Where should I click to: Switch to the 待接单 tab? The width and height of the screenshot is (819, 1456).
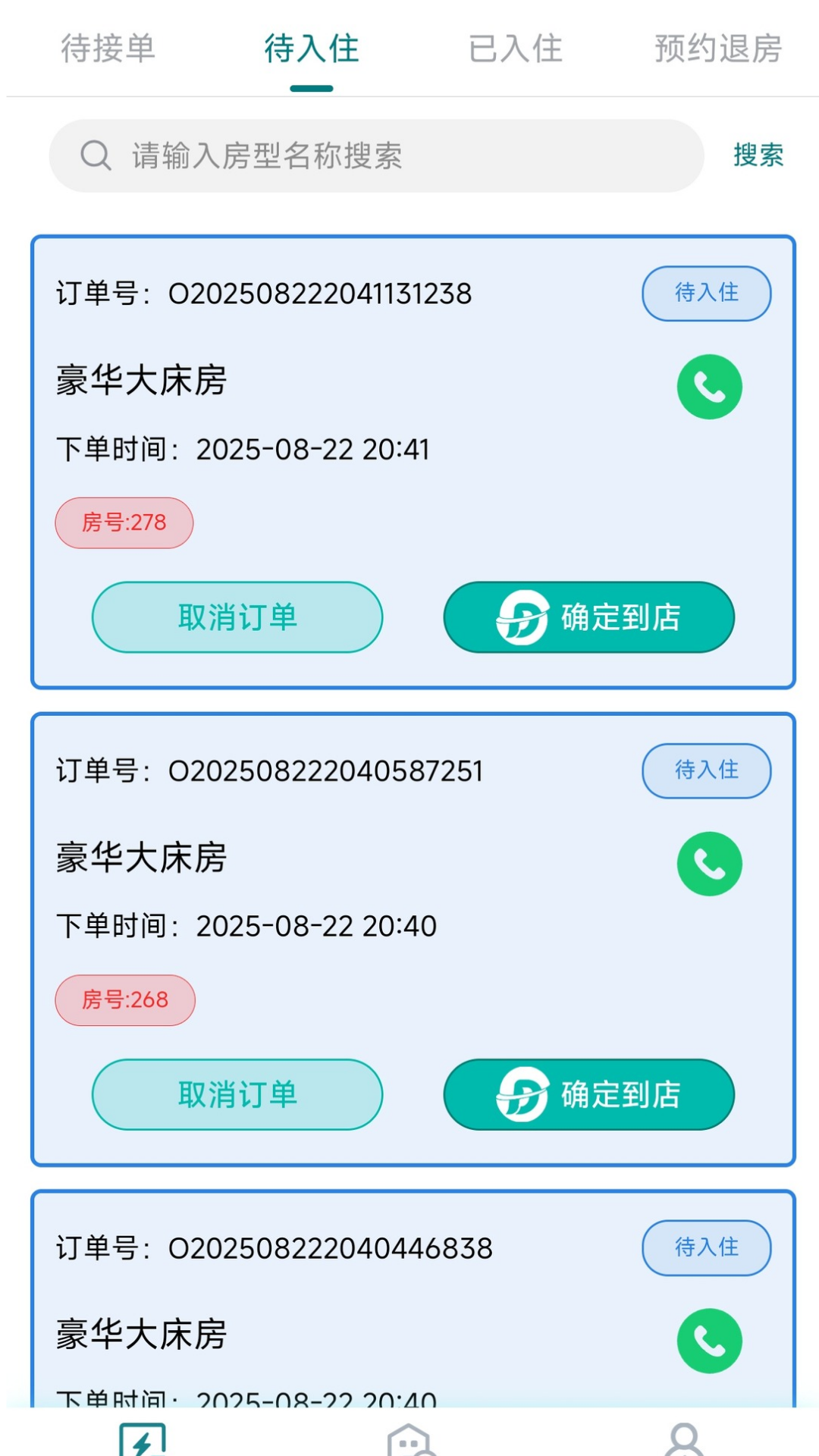point(107,49)
